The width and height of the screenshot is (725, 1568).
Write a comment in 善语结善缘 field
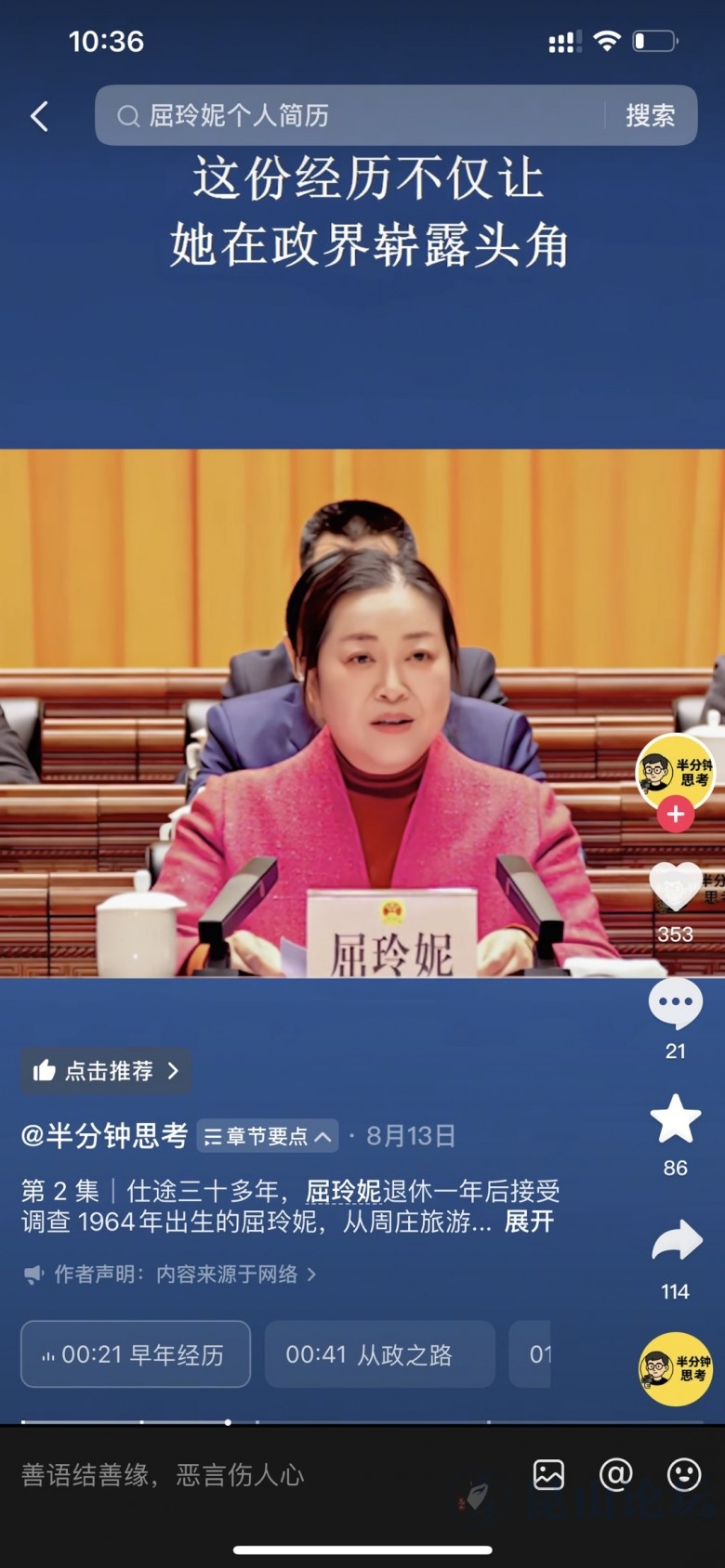click(x=260, y=1474)
